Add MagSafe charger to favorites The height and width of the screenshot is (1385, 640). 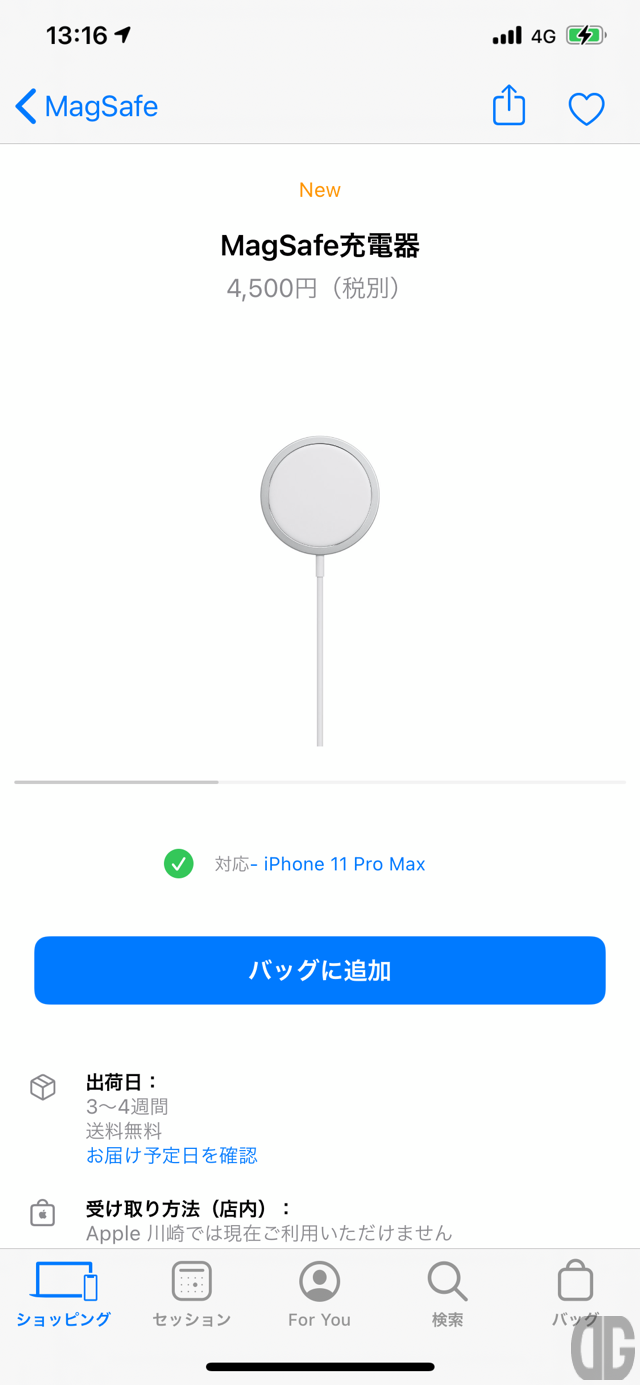pyautogui.click(x=586, y=108)
